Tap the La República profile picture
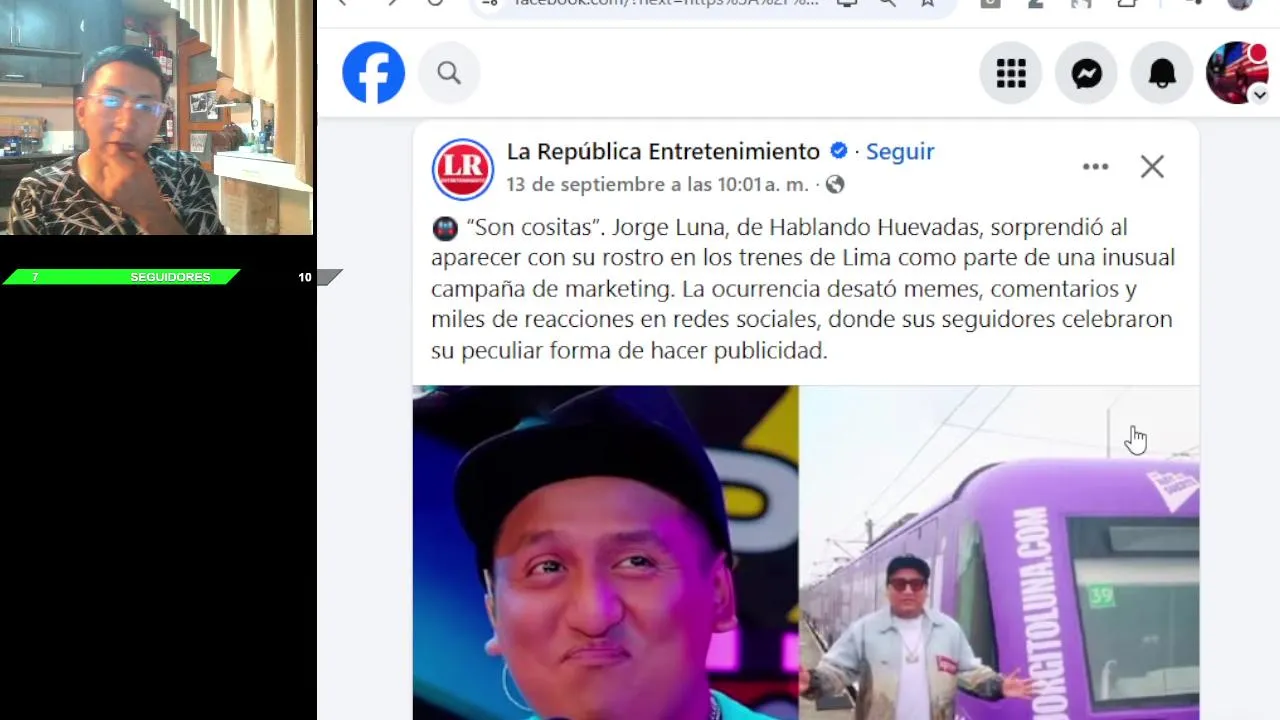 462,168
